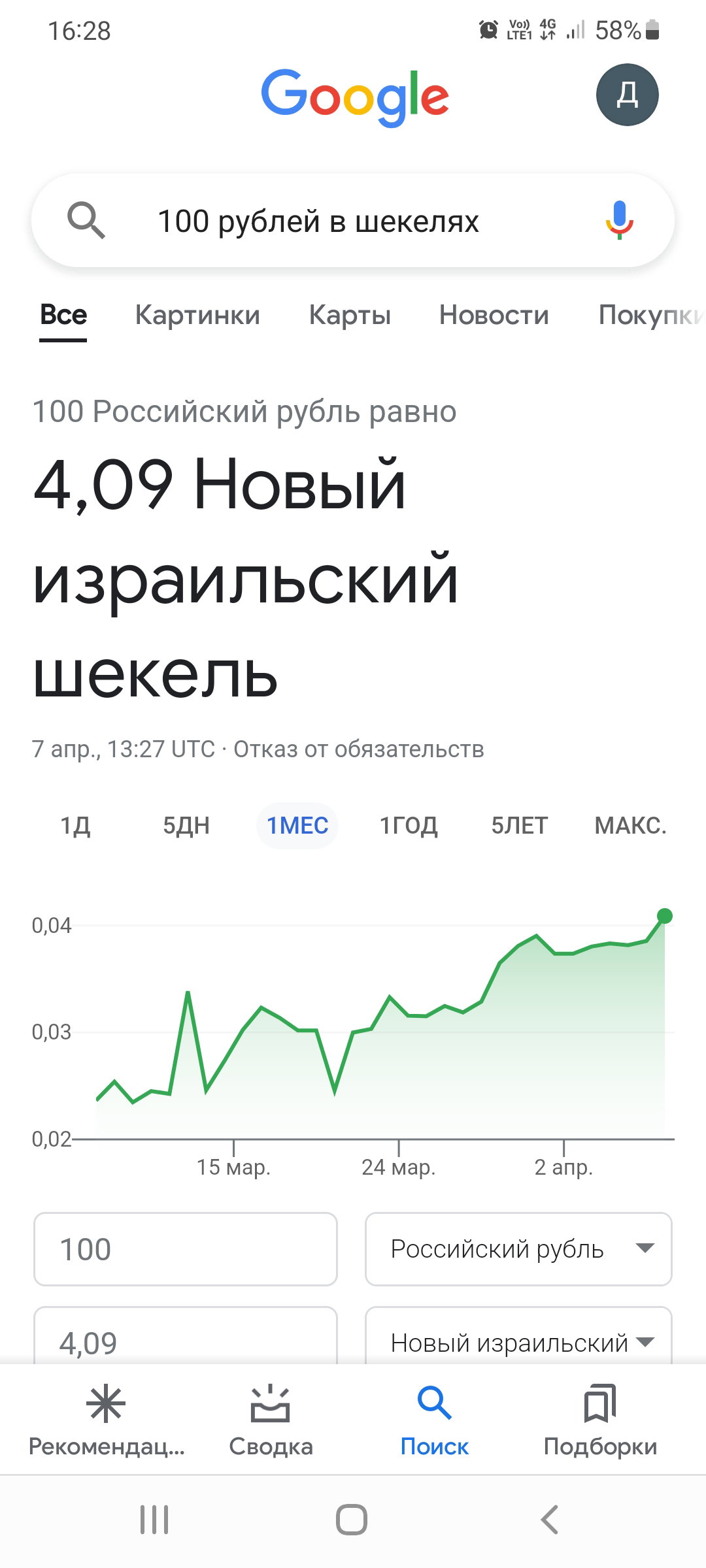This screenshot has width=706, height=1568.
Task: Show the 1ГОД chart range
Action: (x=409, y=826)
